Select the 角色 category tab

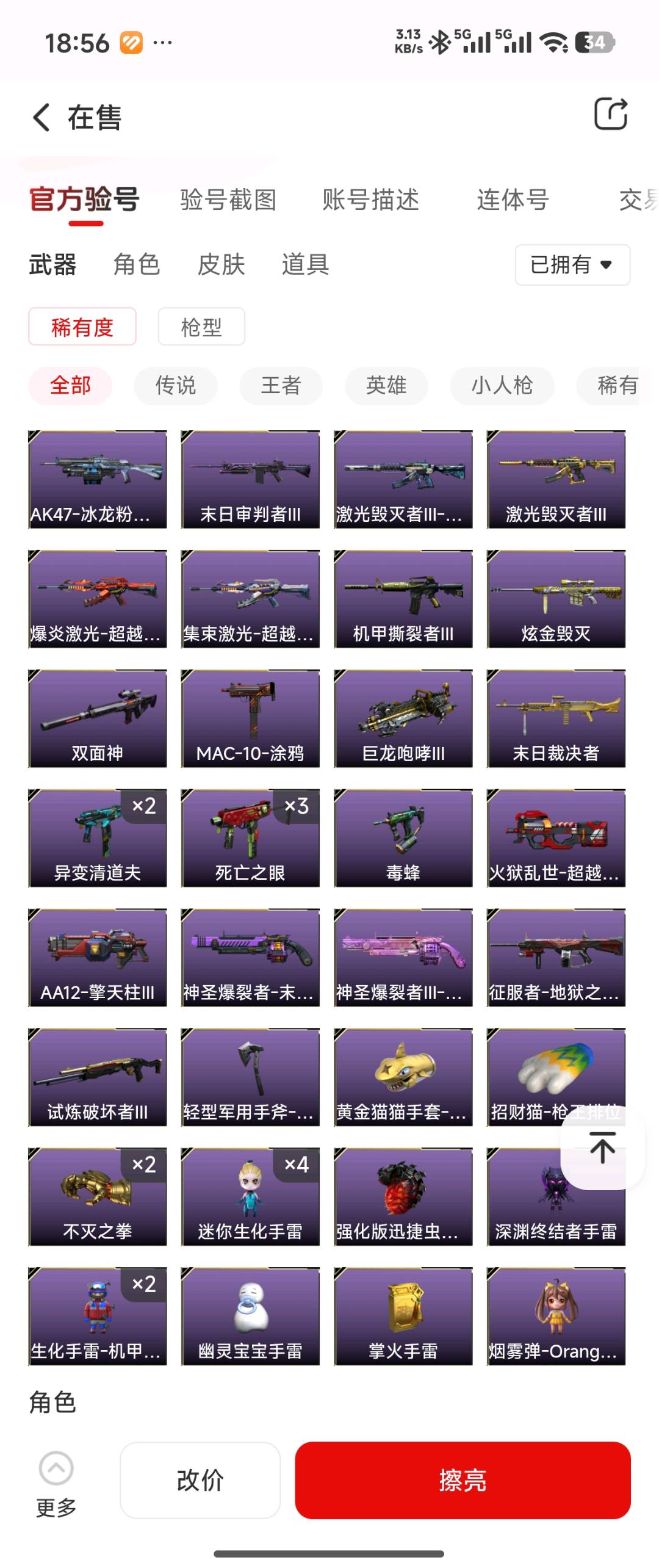pos(137,264)
